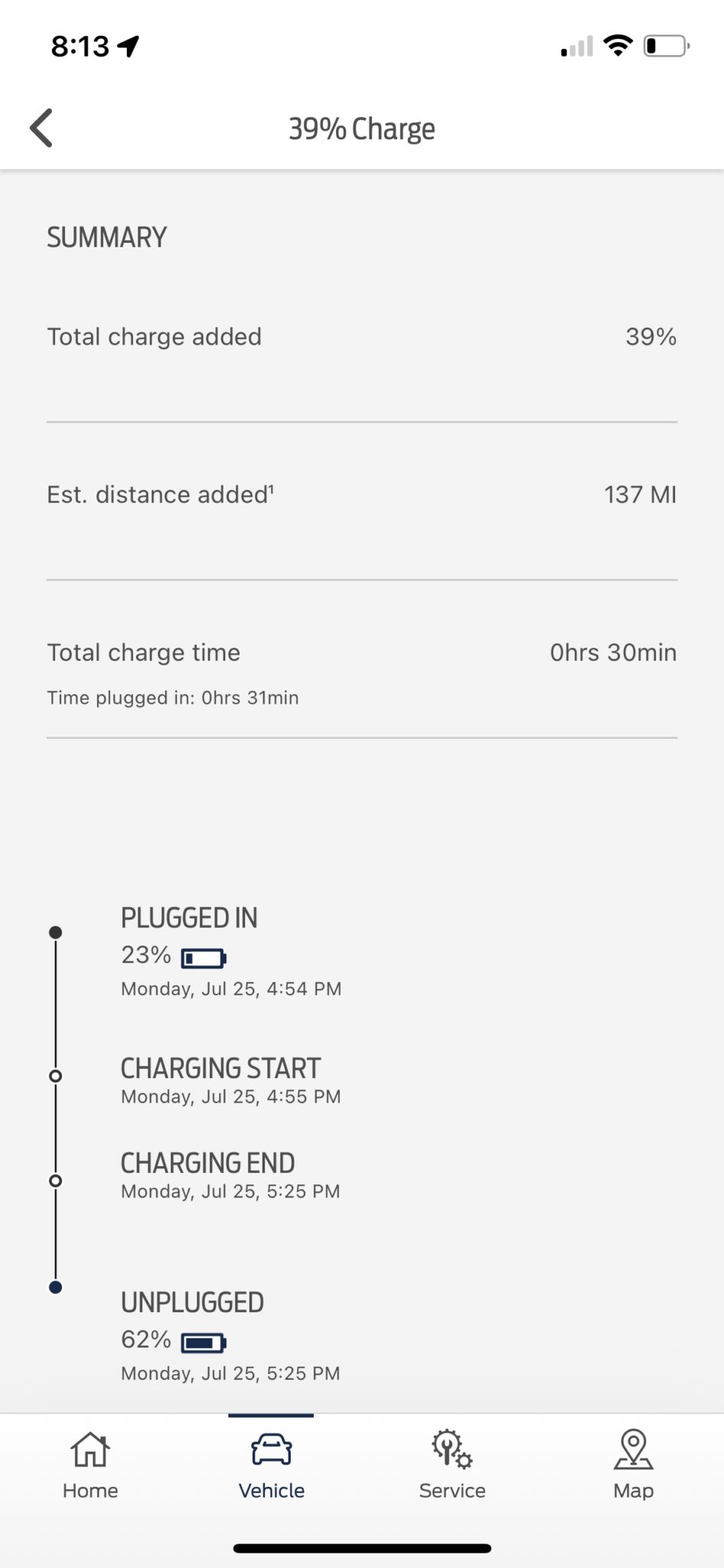The image size is (724, 1568).
Task: Go back using the back arrow
Action: point(41,128)
